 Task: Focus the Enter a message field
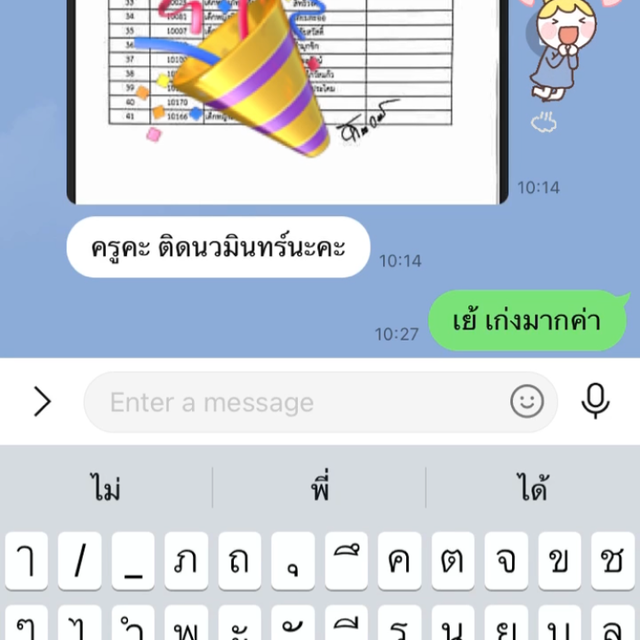[x=300, y=402]
